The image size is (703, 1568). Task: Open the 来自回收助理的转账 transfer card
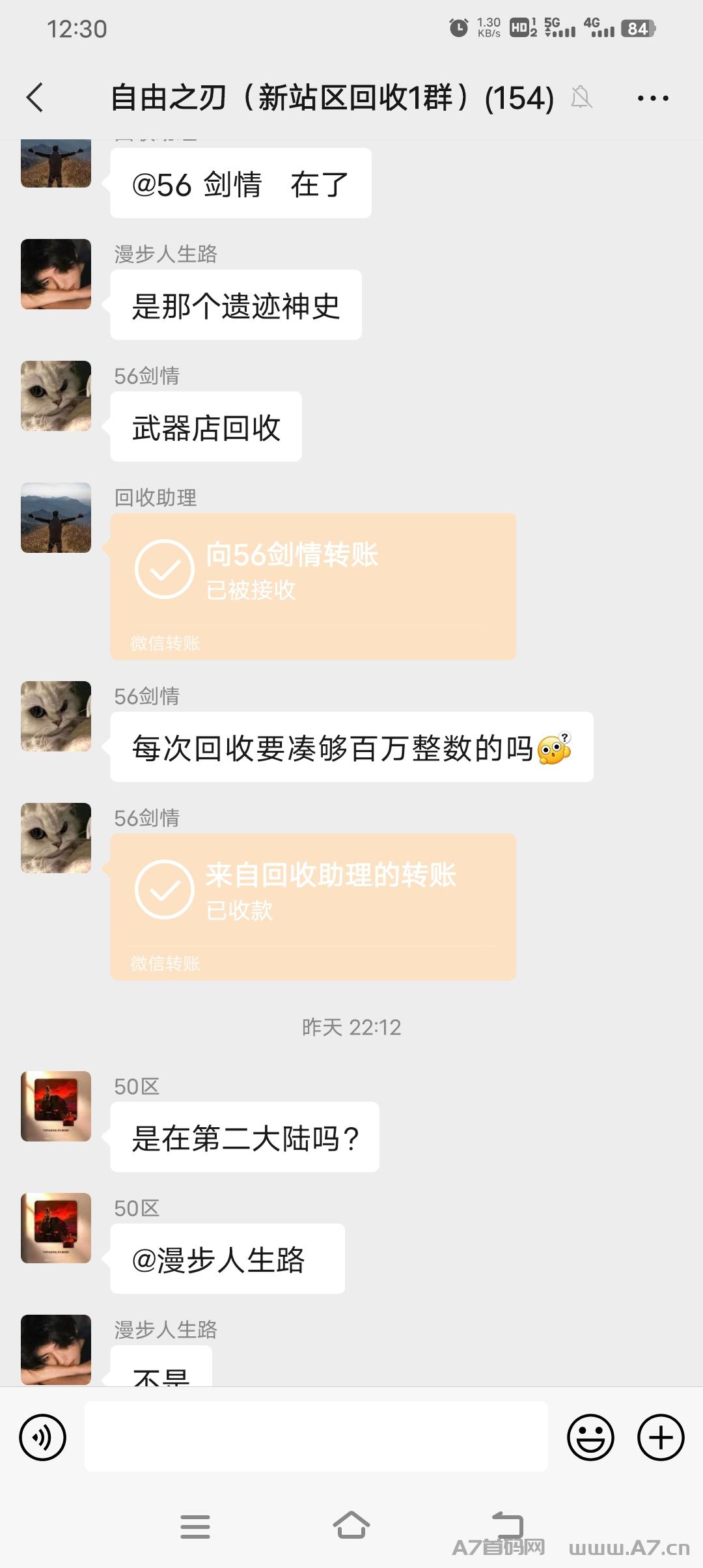[313, 906]
